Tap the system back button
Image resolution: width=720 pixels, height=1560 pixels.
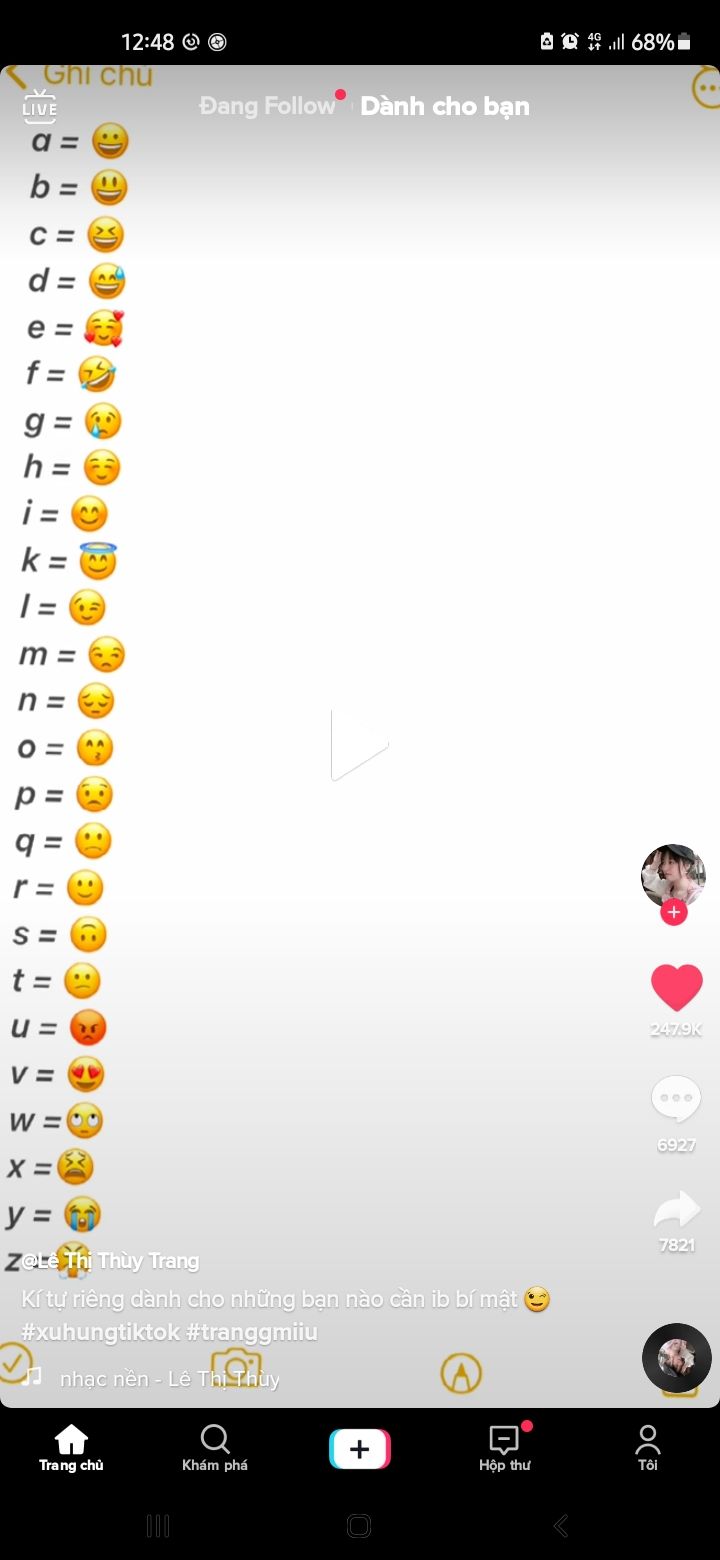[x=561, y=1525]
